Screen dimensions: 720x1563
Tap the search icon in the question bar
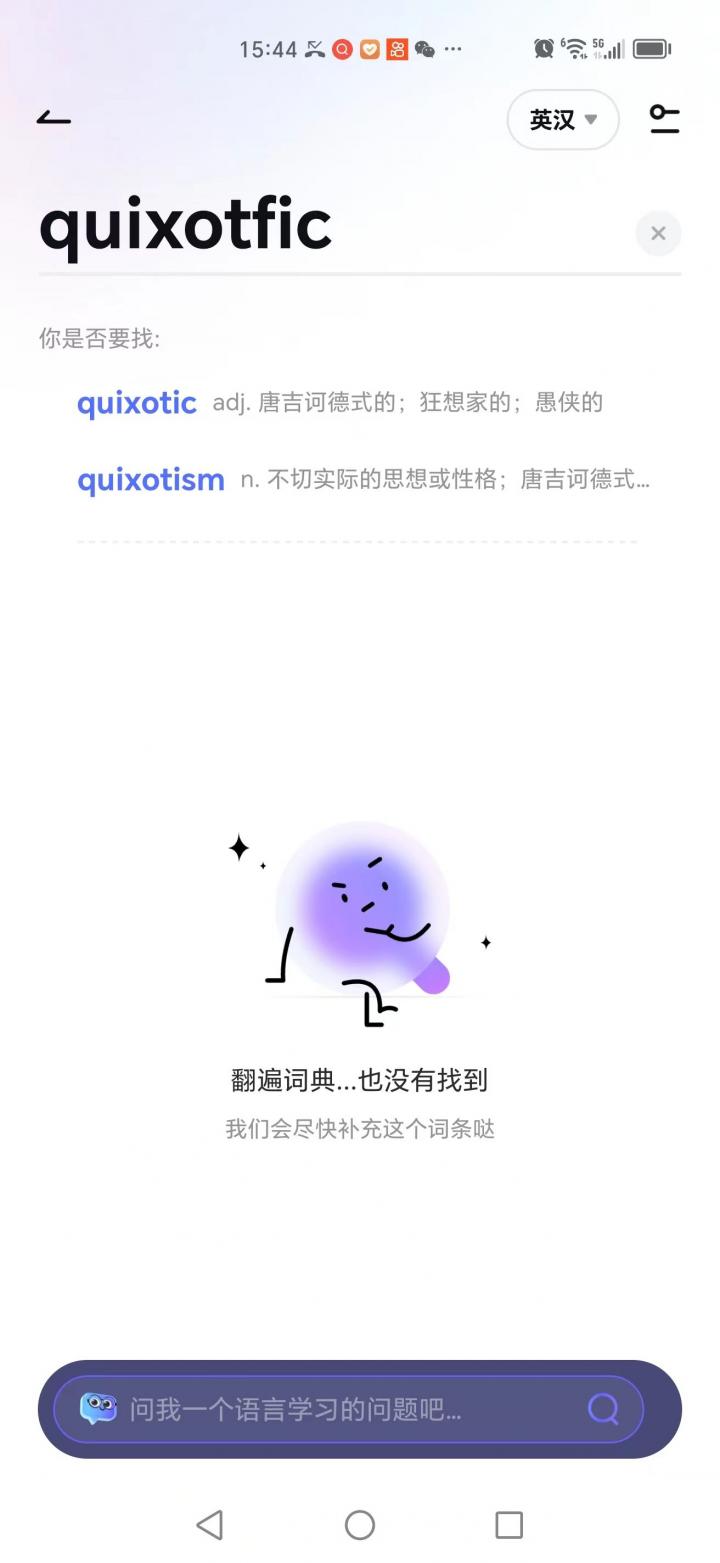[x=603, y=1409]
